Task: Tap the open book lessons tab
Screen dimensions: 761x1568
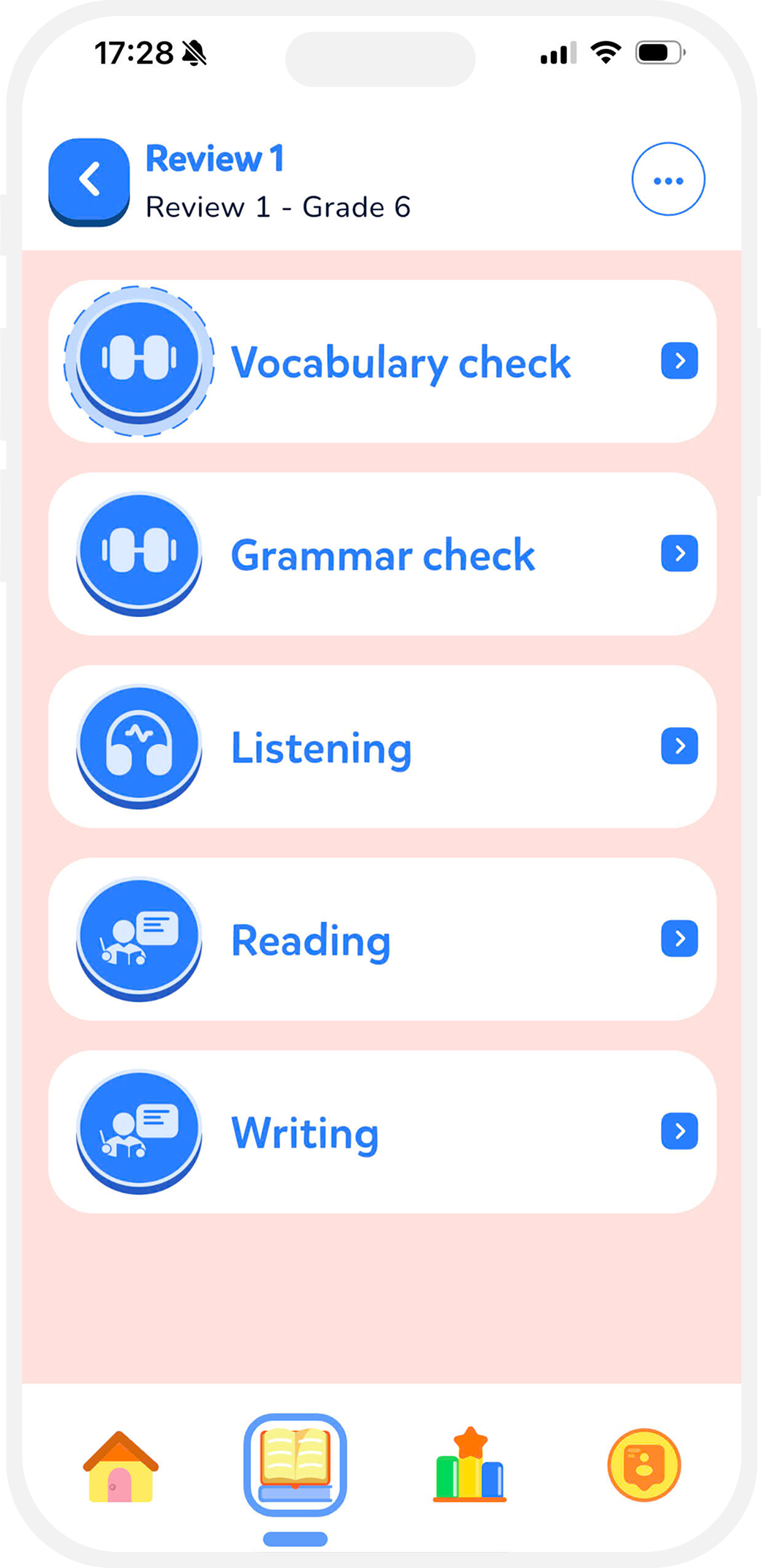Action: click(295, 1465)
